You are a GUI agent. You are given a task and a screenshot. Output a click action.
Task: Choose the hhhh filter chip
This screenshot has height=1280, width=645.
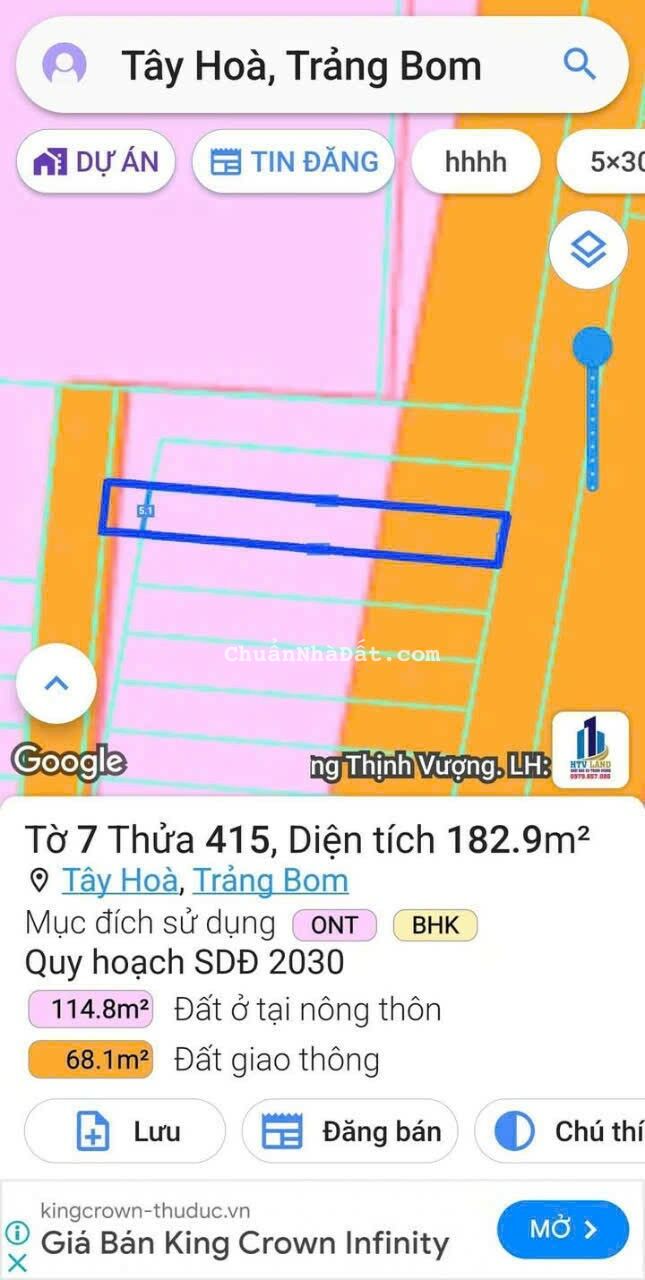(476, 162)
